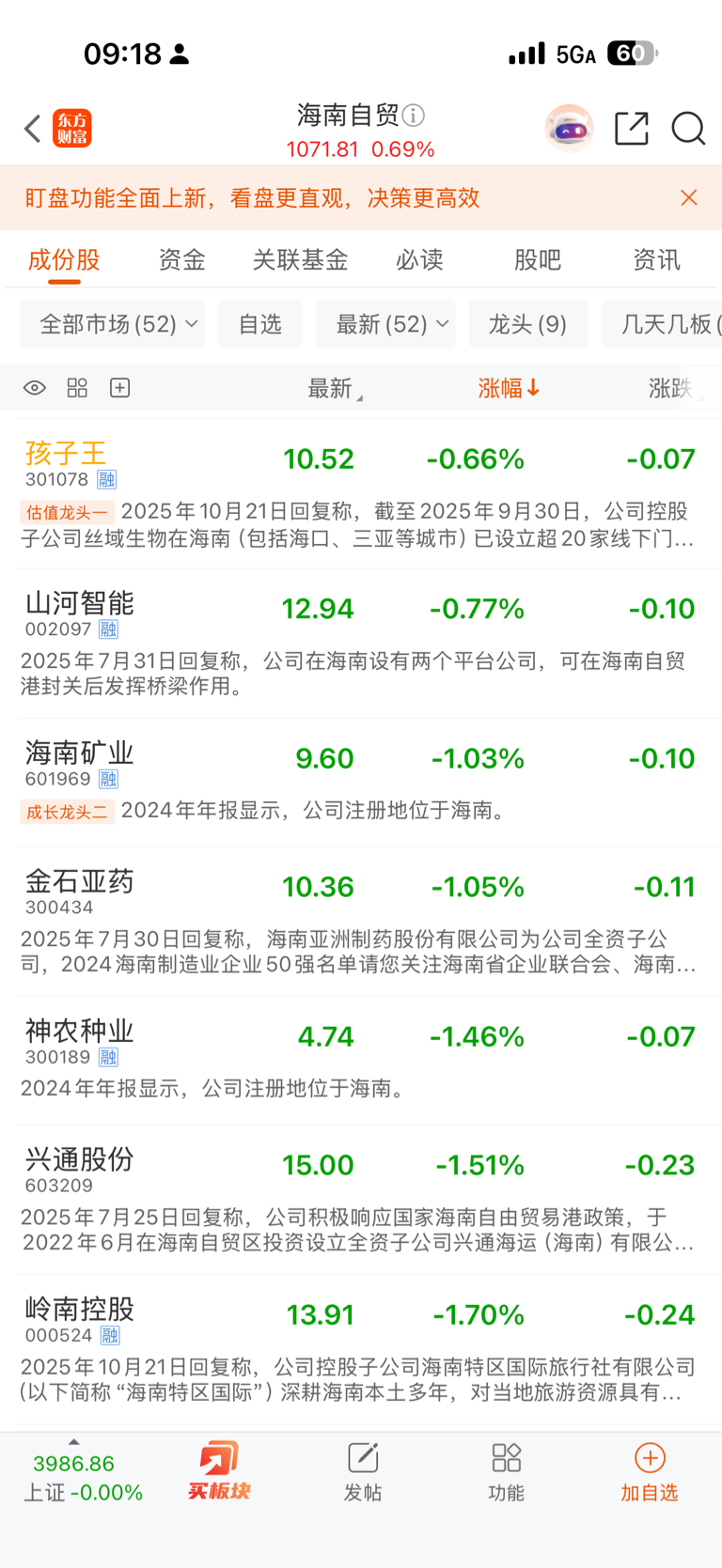Filter by 龙头 (9) chip
The image size is (722, 1568).
[x=528, y=324]
